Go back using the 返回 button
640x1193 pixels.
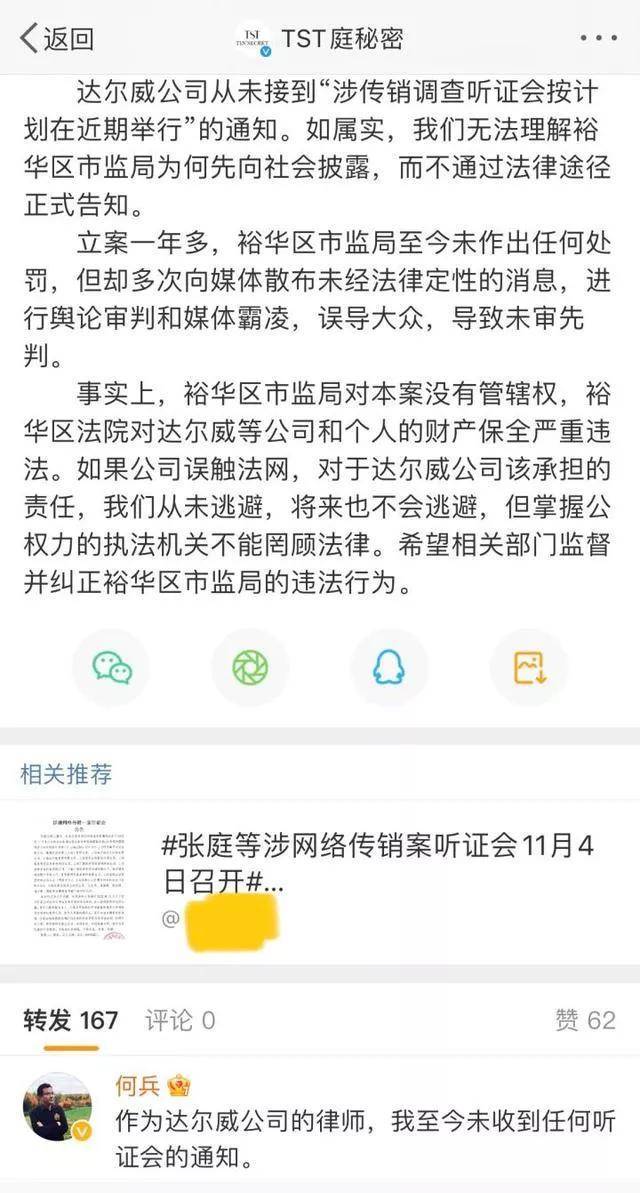(57, 39)
